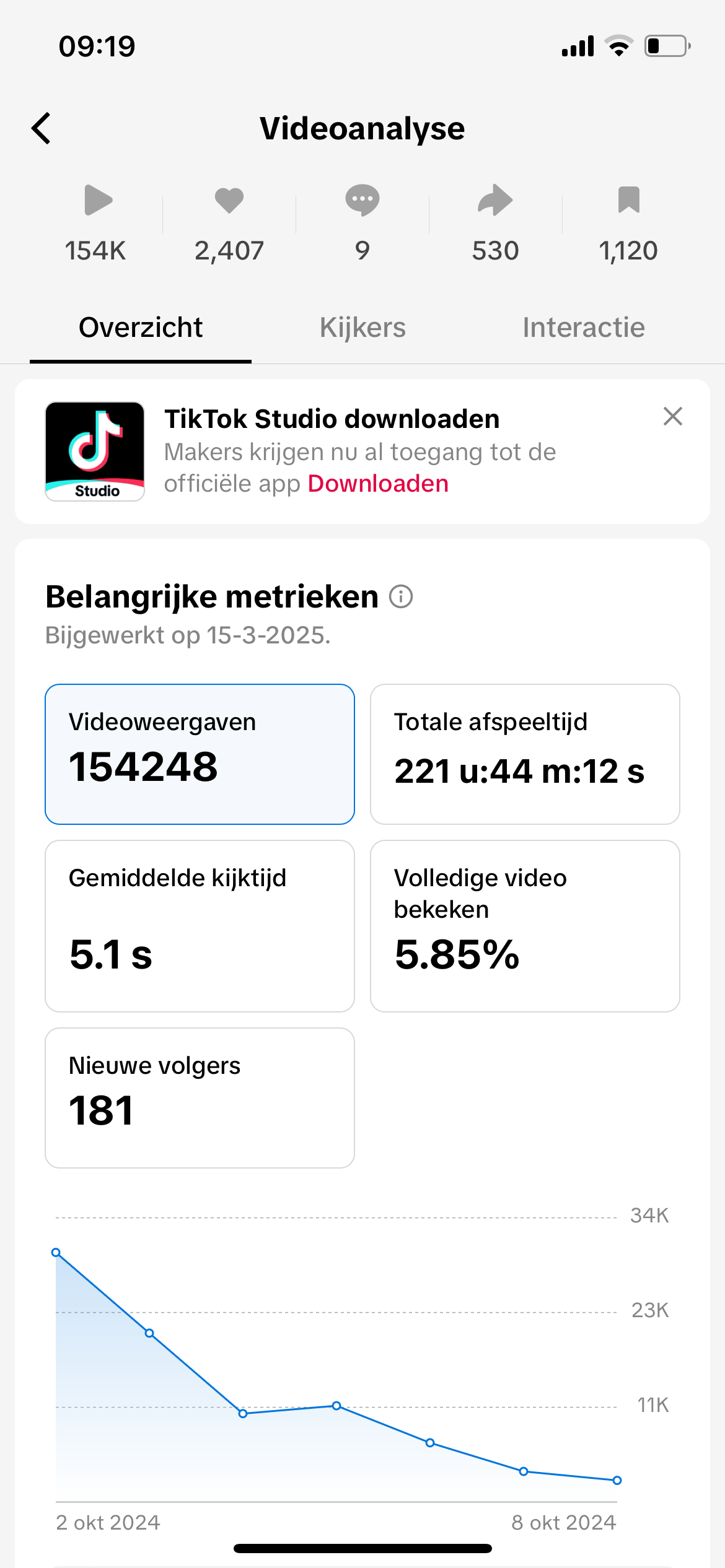Show the Gemiddelde kijktijd metric

click(x=200, y=925)
